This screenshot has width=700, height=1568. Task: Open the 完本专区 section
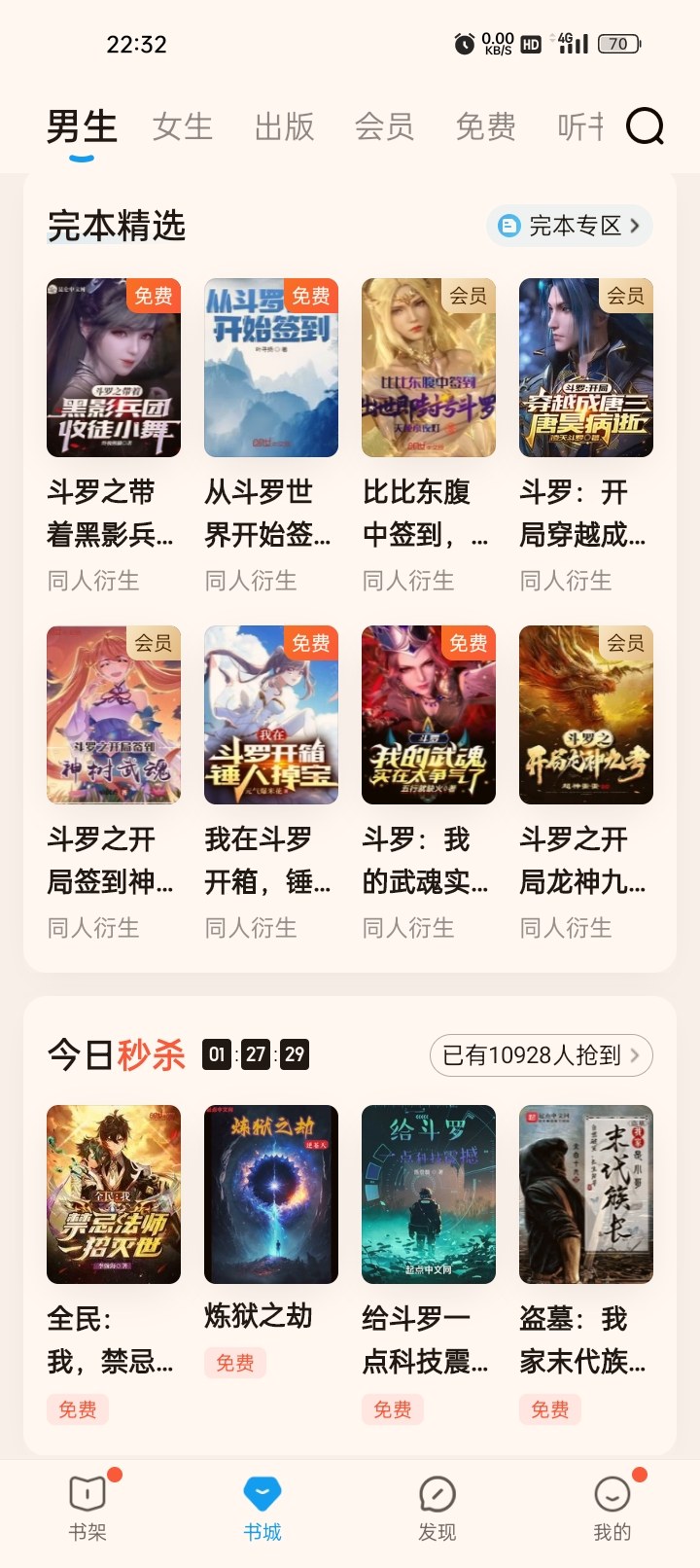tap(569, 226)
